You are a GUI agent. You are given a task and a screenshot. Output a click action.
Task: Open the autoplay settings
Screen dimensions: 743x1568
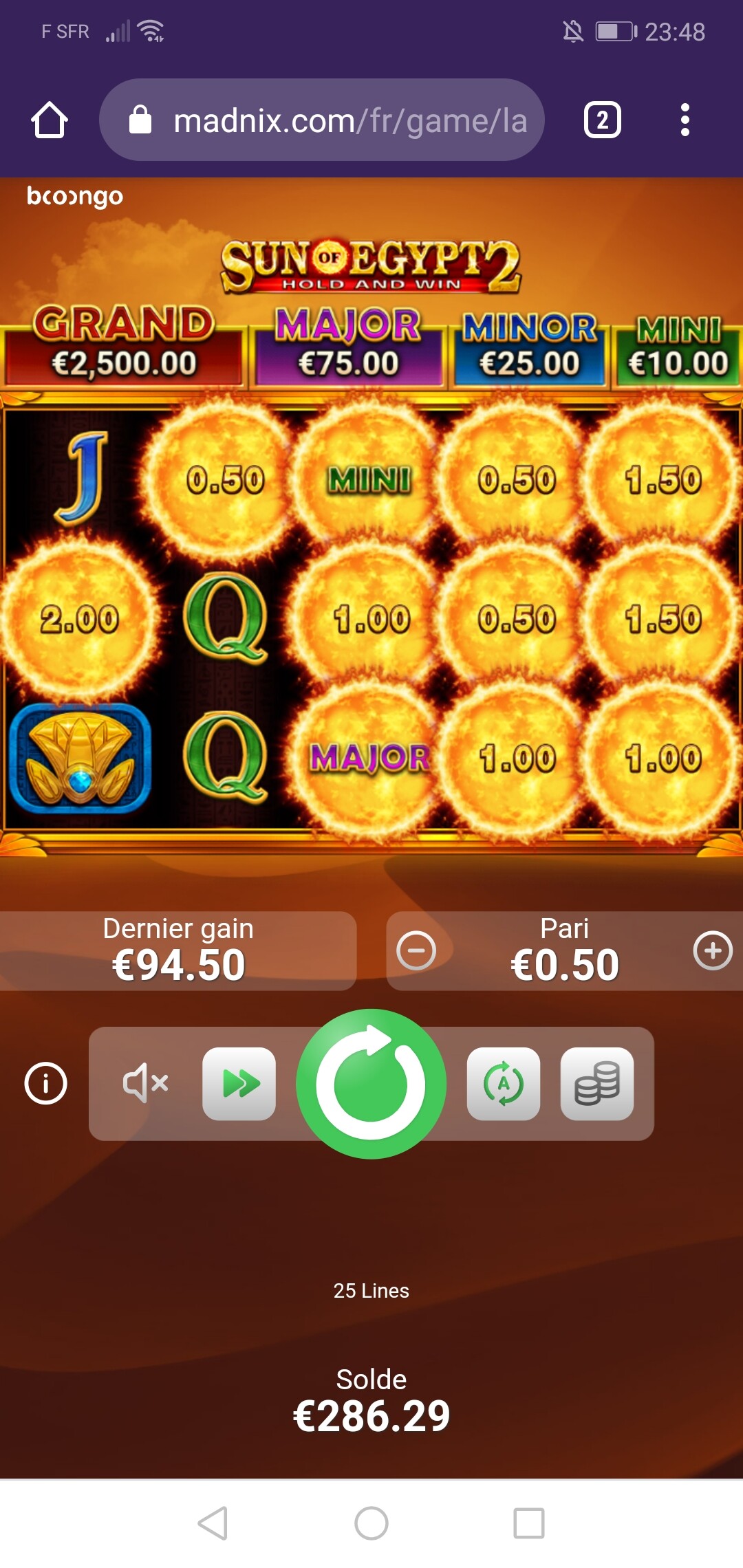click(504, 1084)
